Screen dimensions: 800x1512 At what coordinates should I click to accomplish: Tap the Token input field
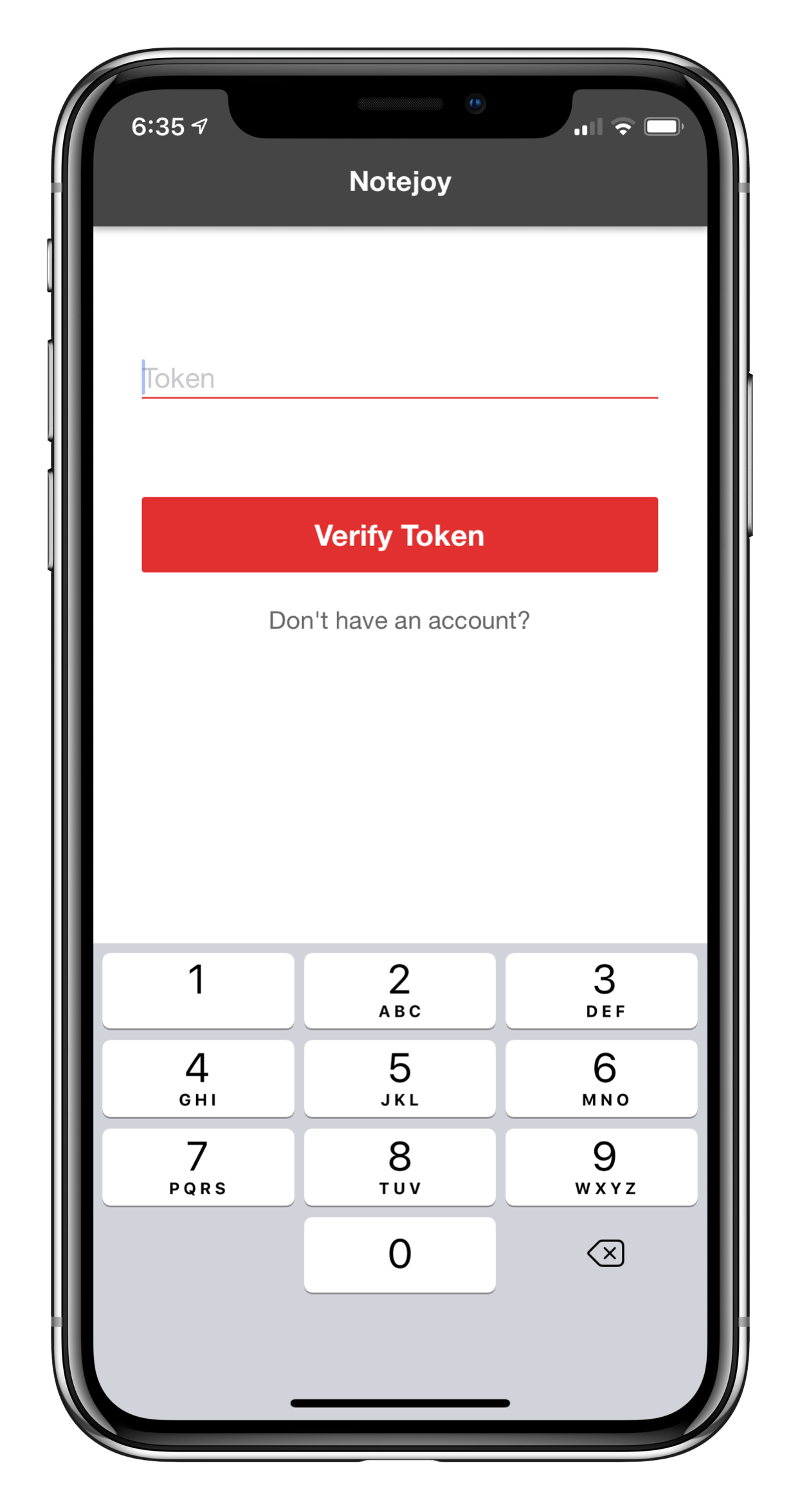point(399,378)
